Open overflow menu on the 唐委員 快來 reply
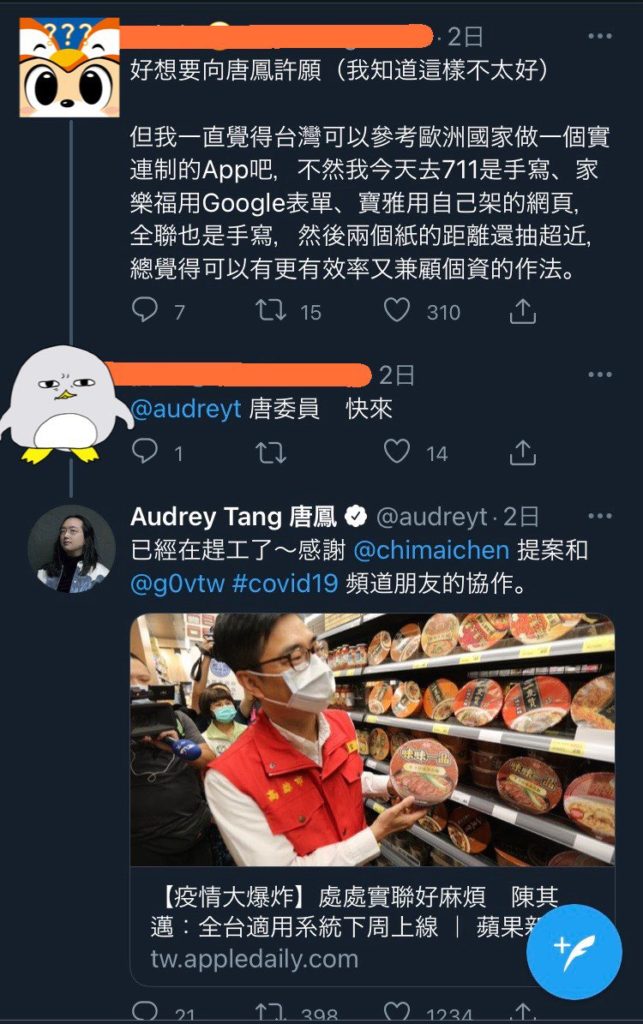This screenshot has width=643, height=1024. click(599, 375)
